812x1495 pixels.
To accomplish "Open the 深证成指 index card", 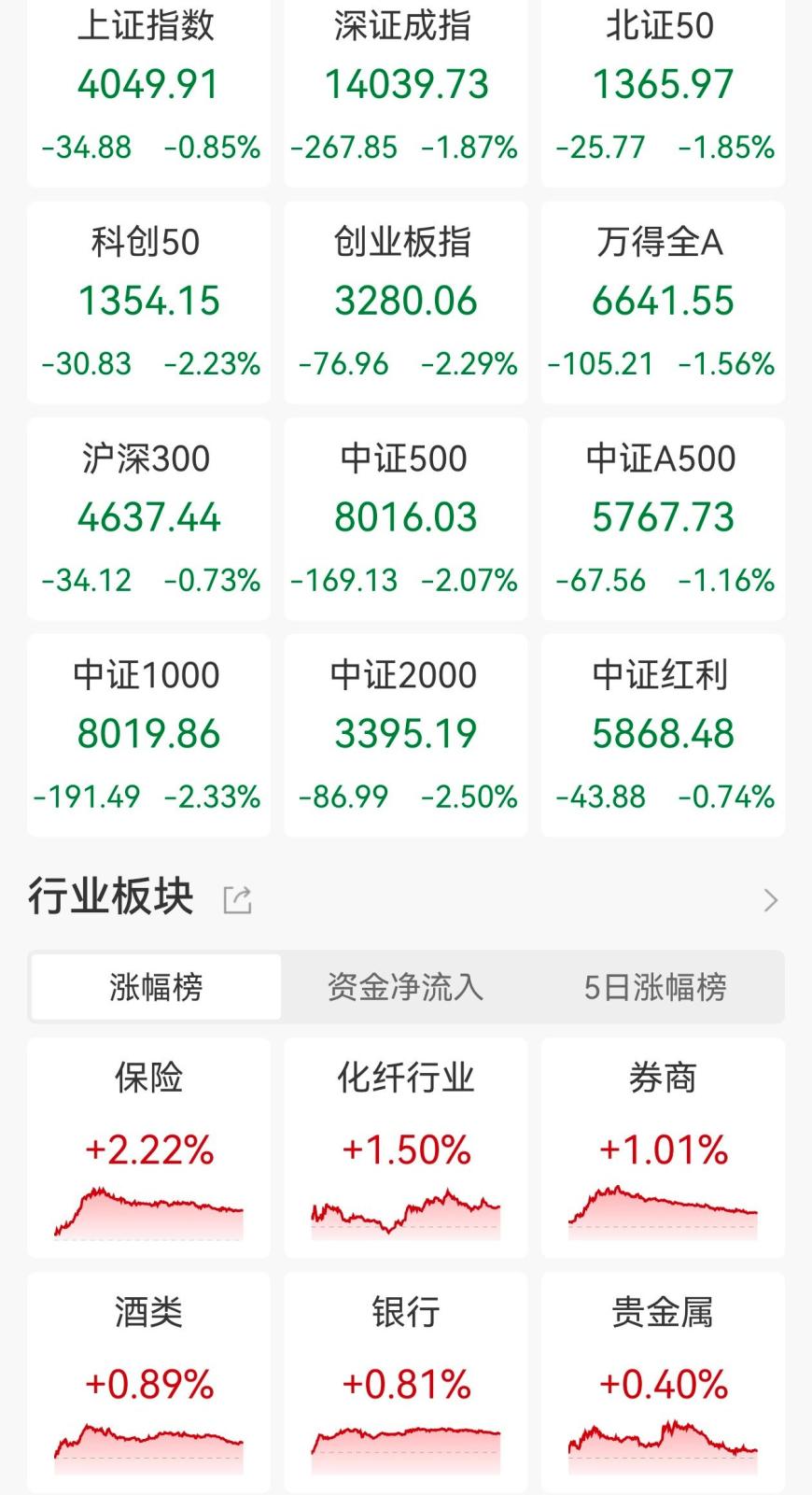I will coord(405,89).
